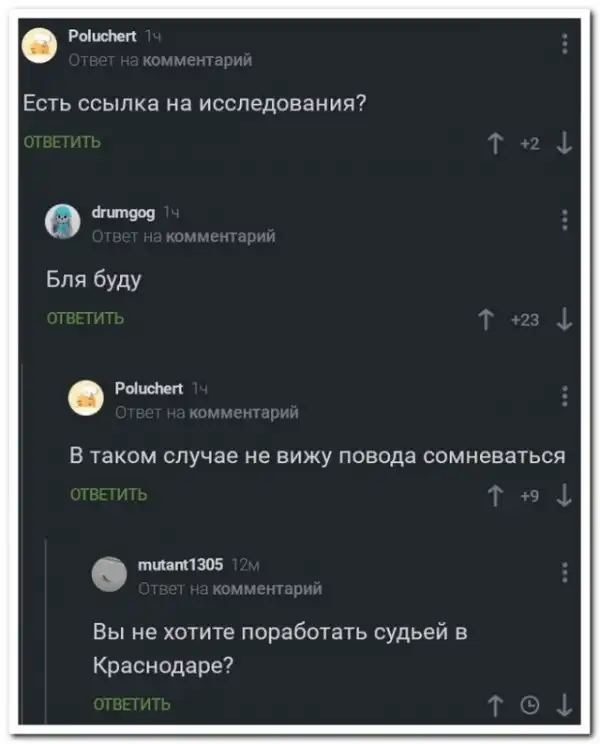Image resolution: width=600 pixels, height=744 pixels.
Task: Open overflow menu on Poluchert's first comment
Action: point(565,43)
